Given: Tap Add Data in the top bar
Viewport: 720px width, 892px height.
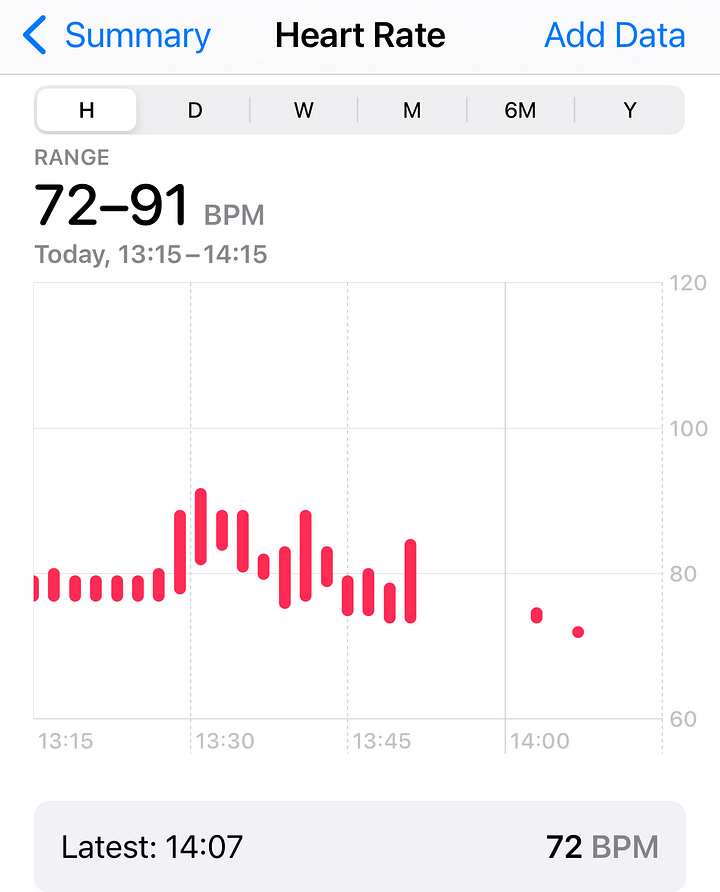Looking at the screenshot, I should click(x=614, y=36).
